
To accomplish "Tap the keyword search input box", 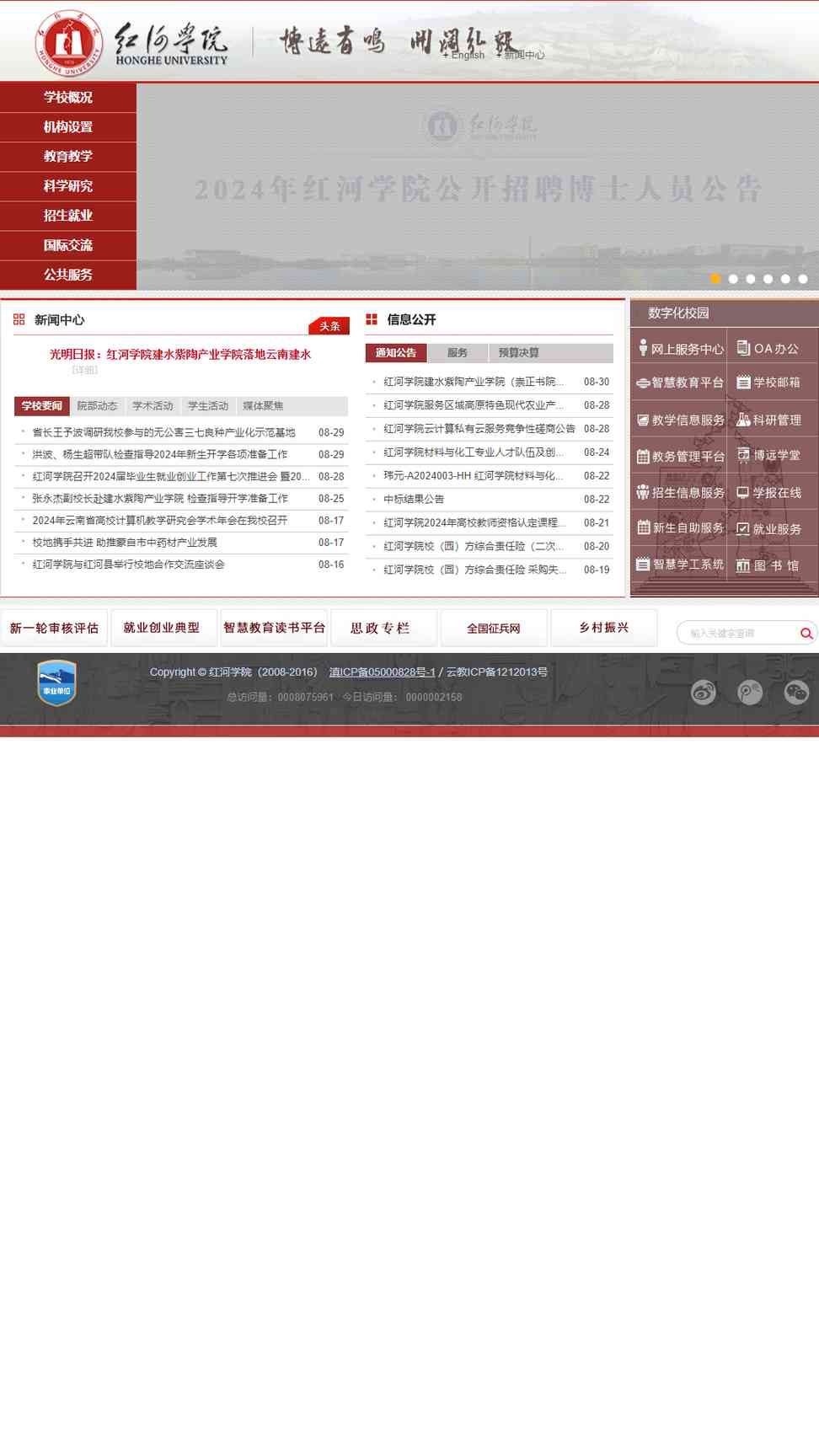I will [x=737, y=633].
